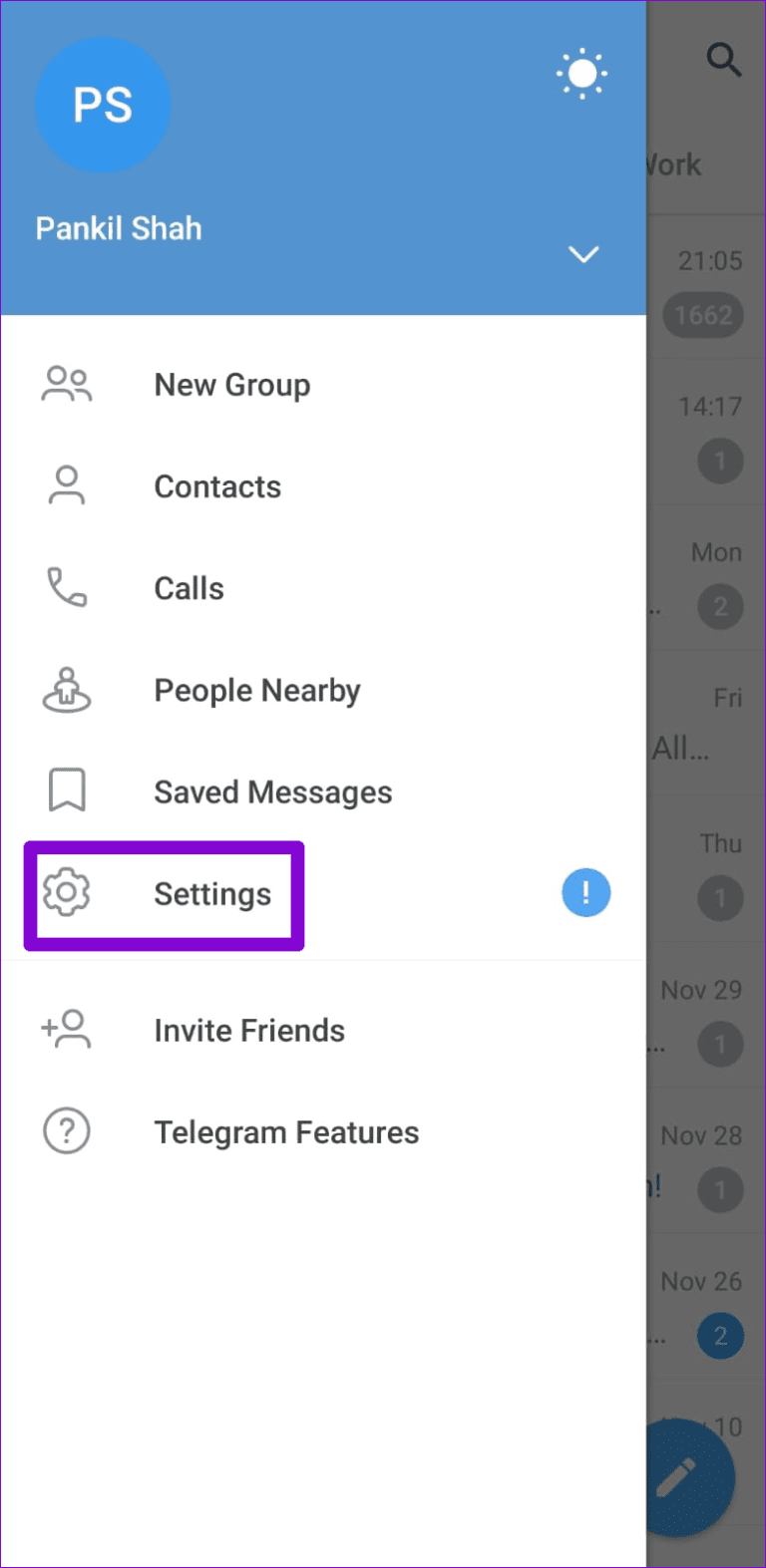The width and height of the screenshot is (766, 1568).
Task: Open the drawer menu entry labeled Settings
Action: 212,894
